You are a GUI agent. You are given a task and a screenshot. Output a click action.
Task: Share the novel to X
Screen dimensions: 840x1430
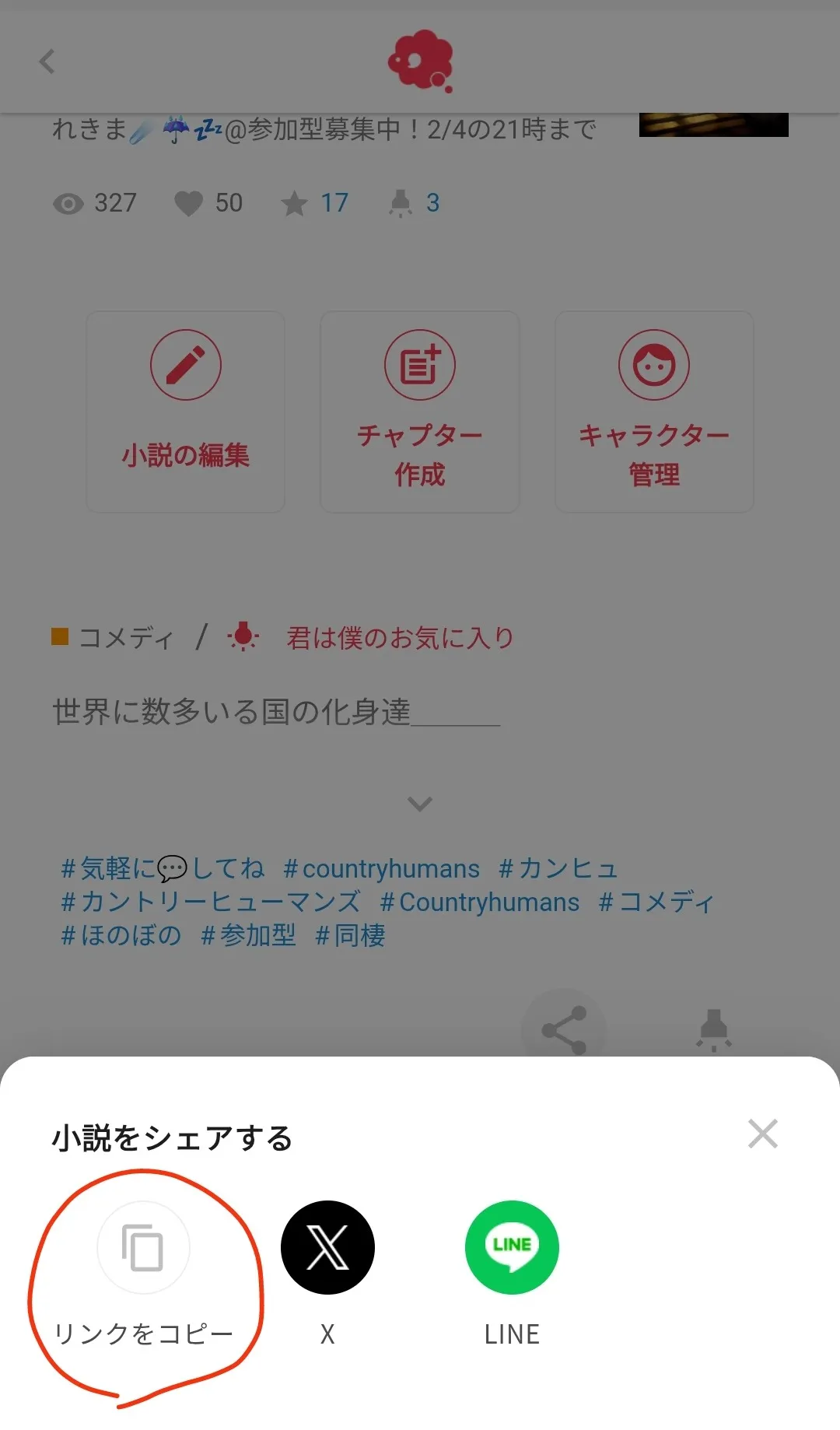tap(327, 1248)
